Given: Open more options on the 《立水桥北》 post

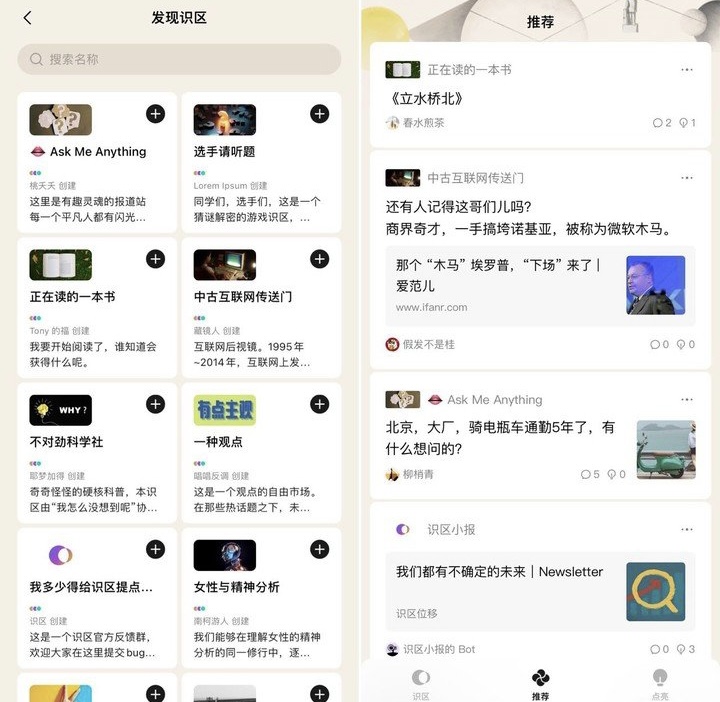Looking at the screenshot, I should tap(686, 70).
